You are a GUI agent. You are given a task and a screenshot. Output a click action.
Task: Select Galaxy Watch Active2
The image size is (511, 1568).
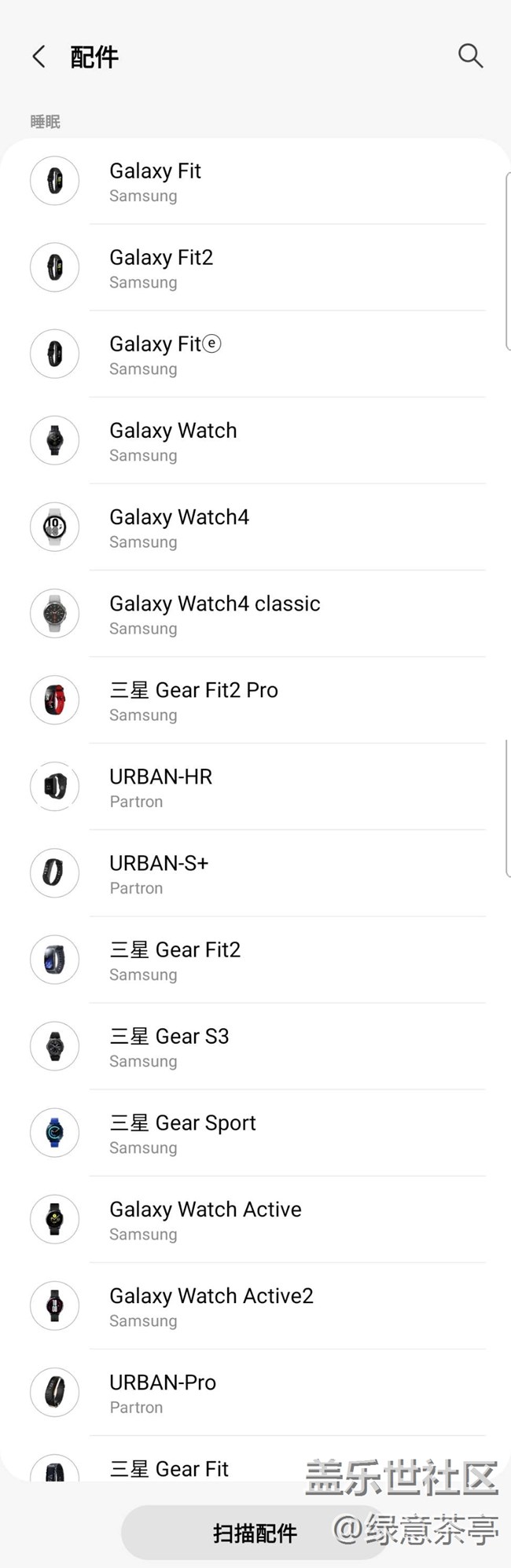[256, 1305]
